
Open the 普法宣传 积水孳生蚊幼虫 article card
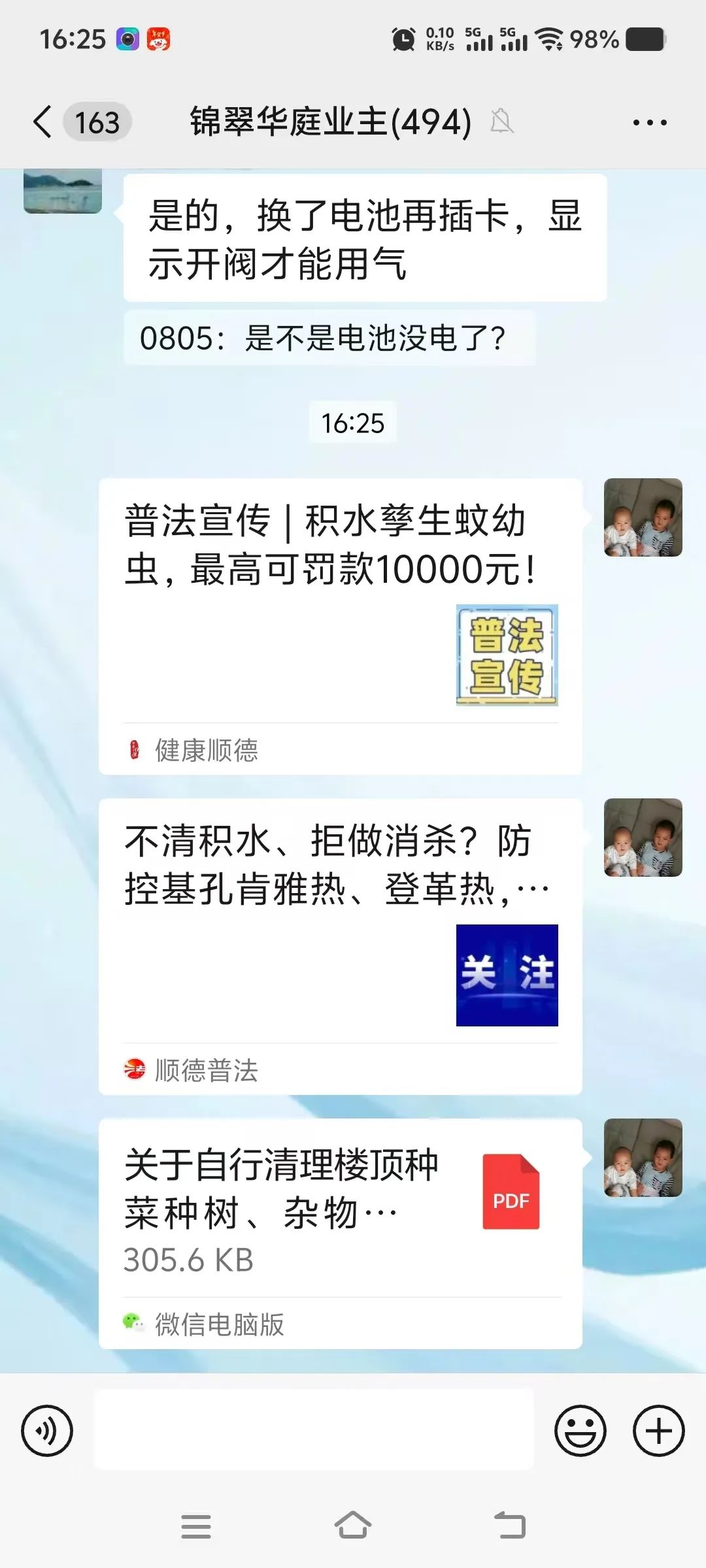pos(340,626)
